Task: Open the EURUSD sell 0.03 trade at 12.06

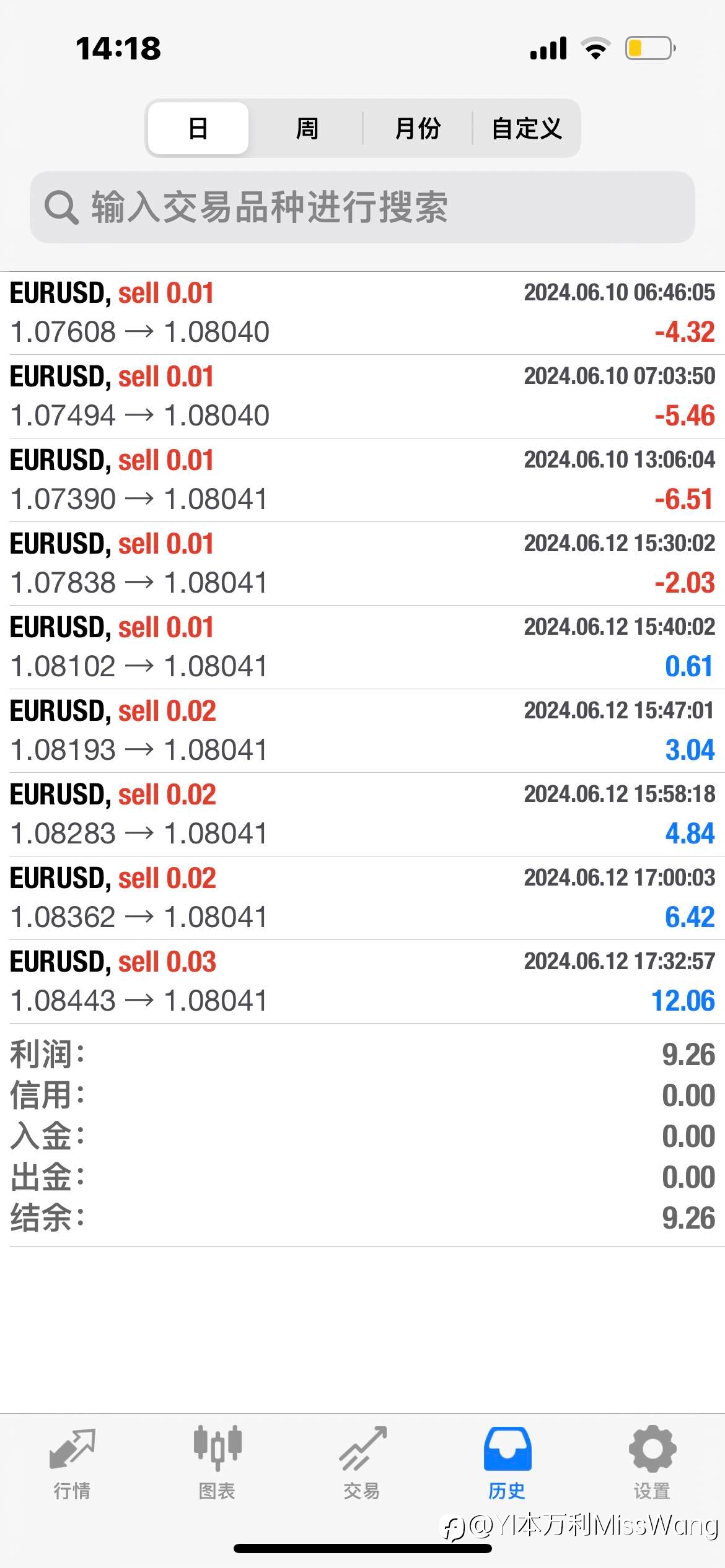Action: (362, 982)
